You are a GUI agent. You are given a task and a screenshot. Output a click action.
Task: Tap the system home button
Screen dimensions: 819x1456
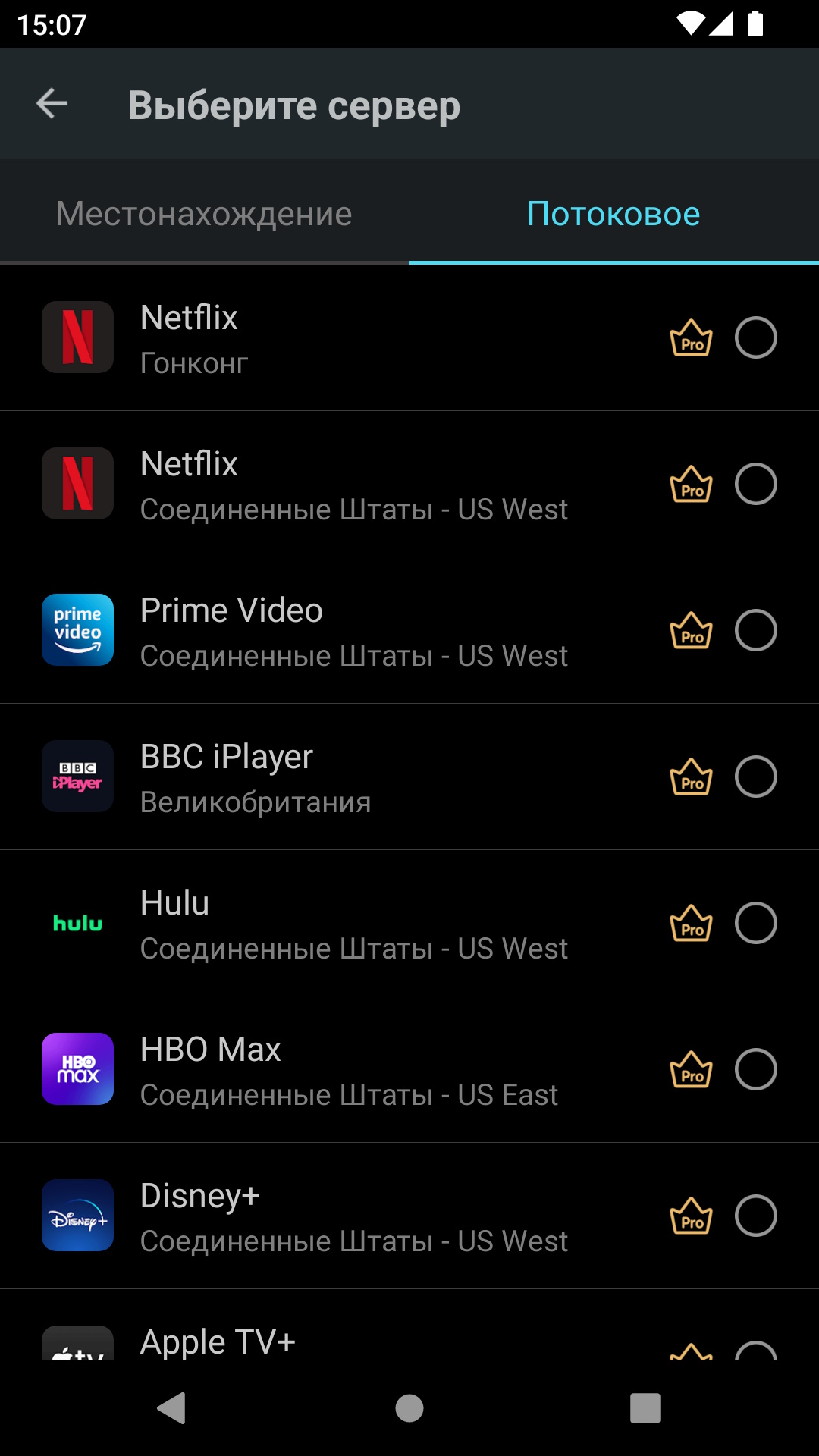(x=409, y=1408)
